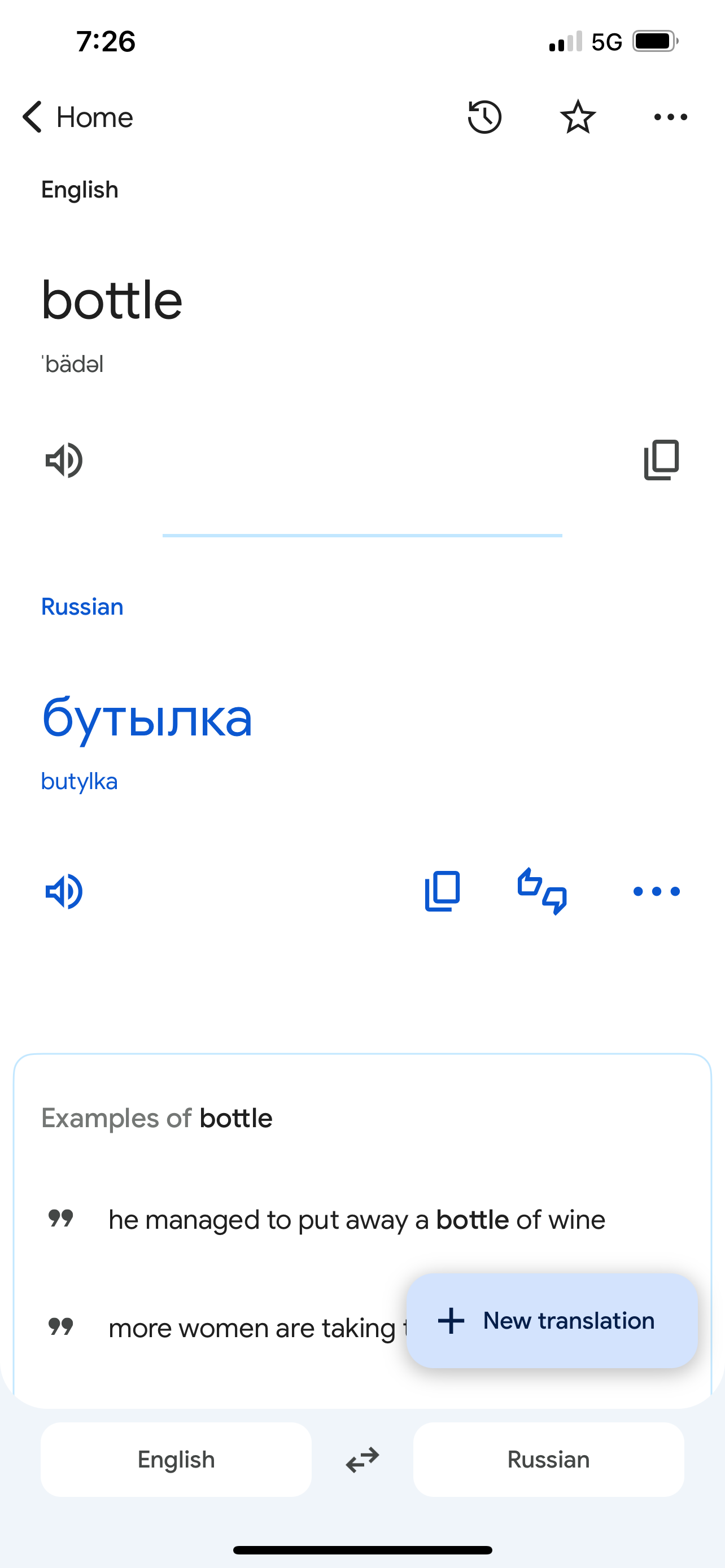This screenshot has height=1568, width=725.
Task: Open translation history
Action: pyautogui.click(x=484, y=117)
